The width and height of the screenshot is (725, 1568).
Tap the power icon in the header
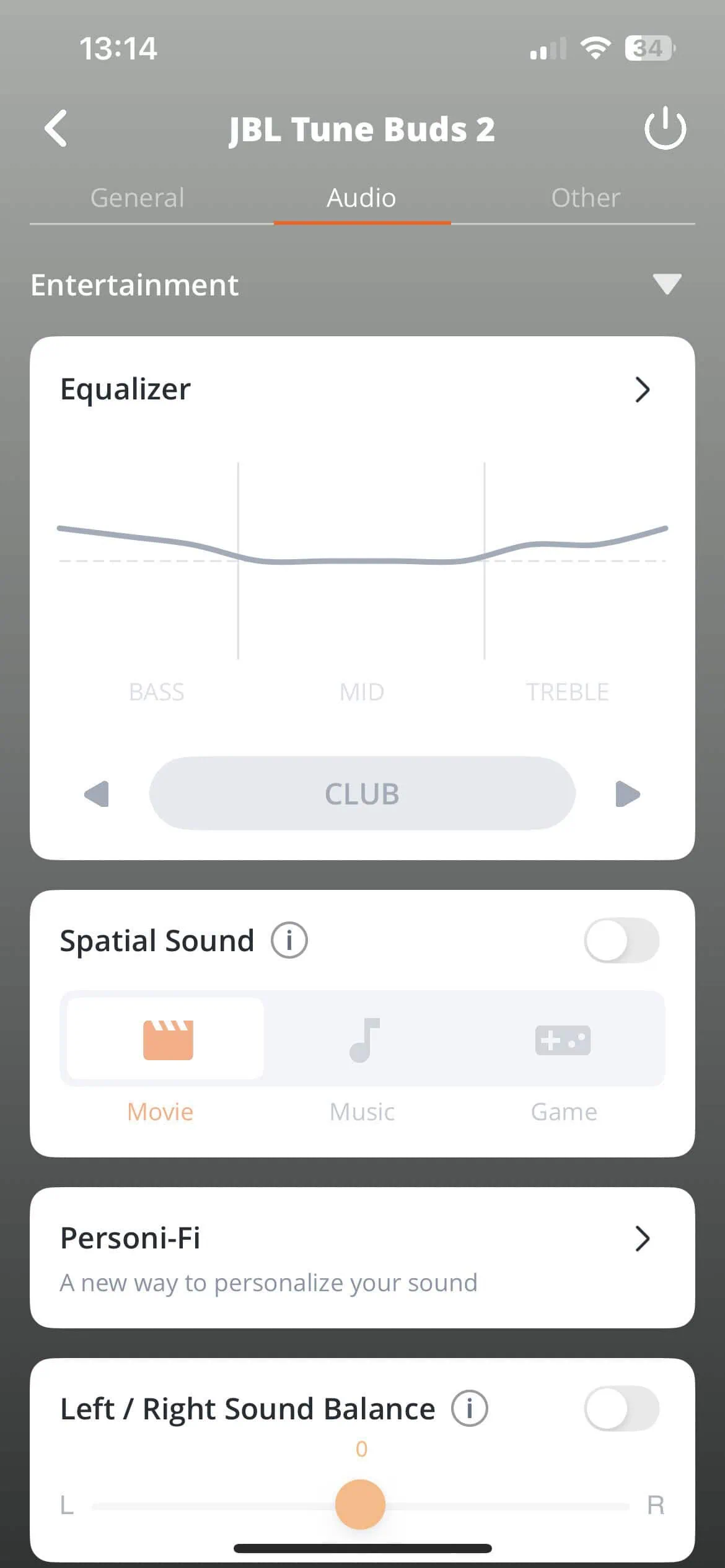coord(665,129)
